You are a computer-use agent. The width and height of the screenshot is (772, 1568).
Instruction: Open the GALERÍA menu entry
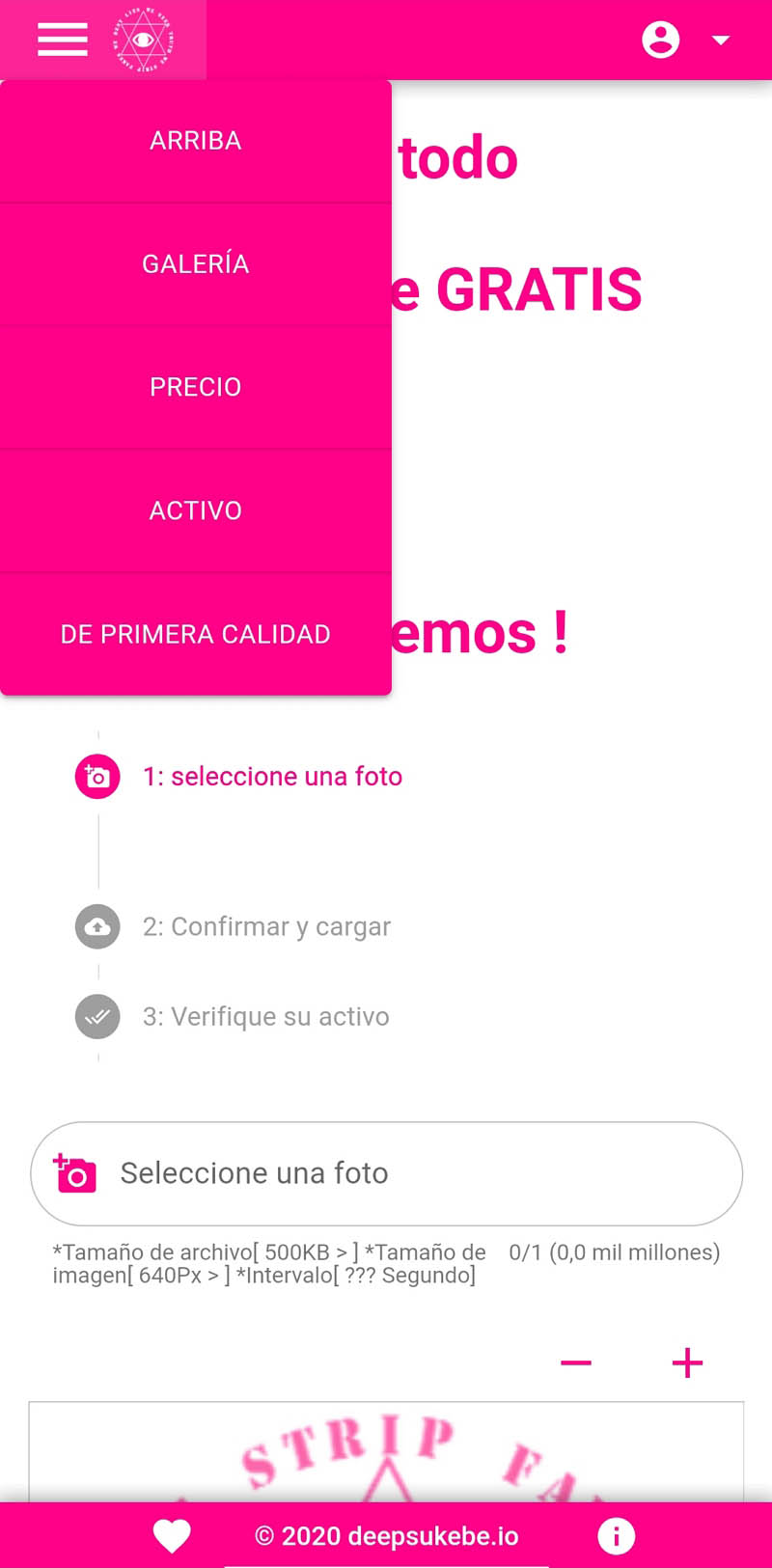click(195, 263)
